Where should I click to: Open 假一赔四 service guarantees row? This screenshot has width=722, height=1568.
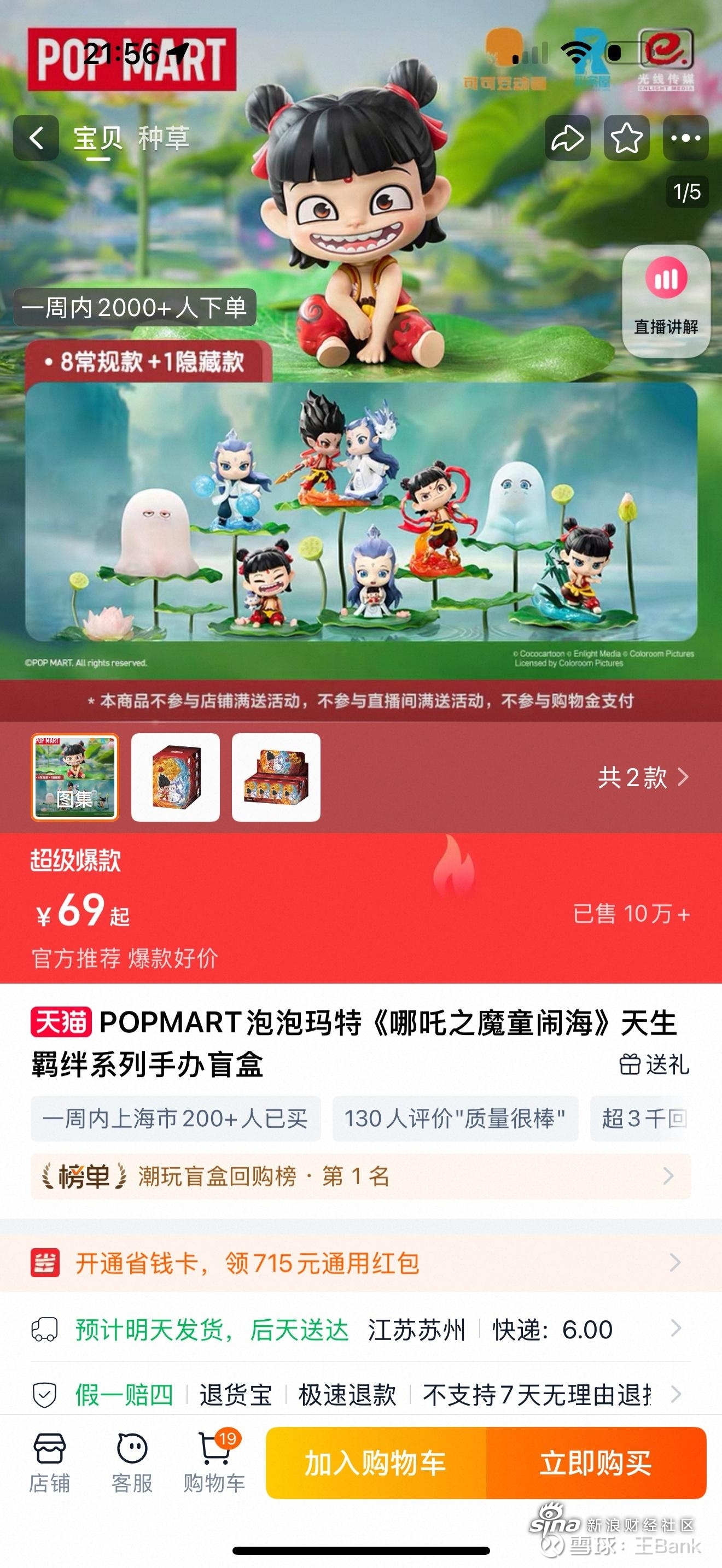360,1395
